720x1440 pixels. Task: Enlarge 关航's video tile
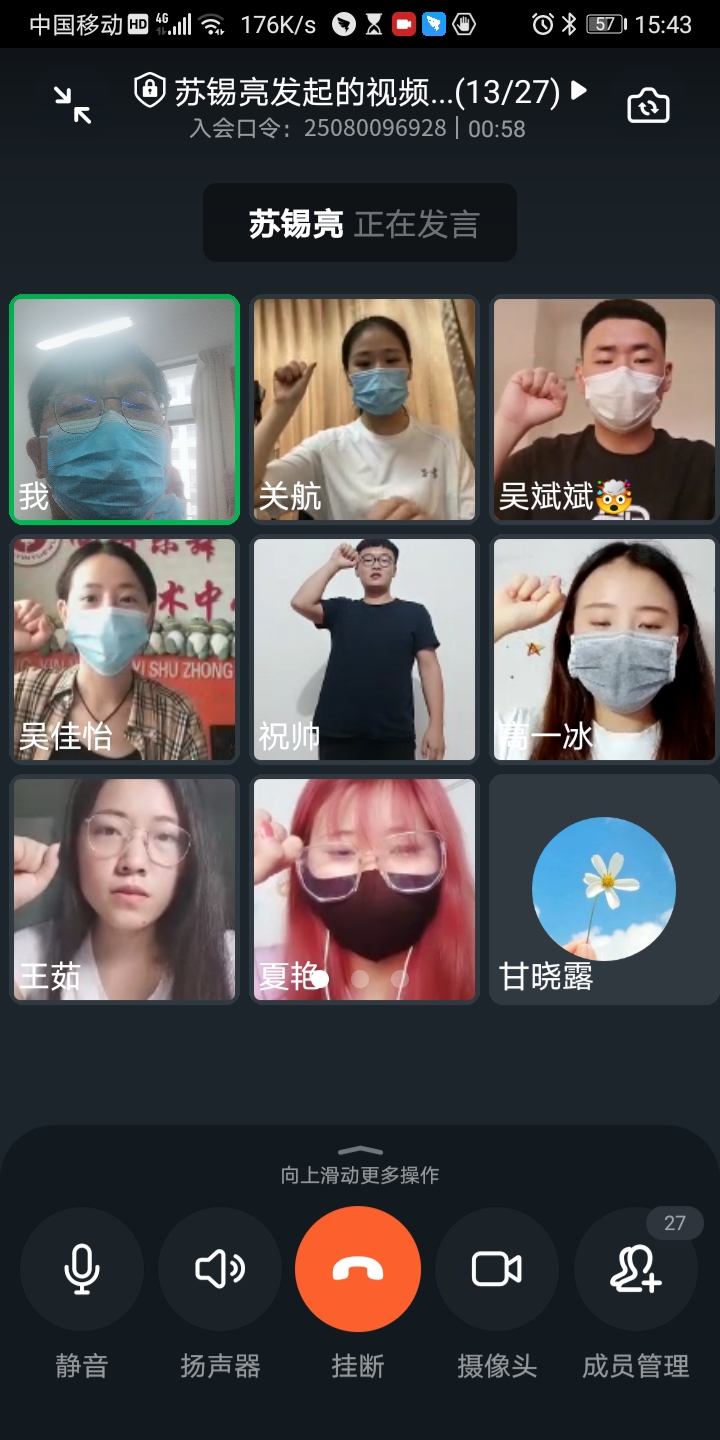(x=364, y=409)
